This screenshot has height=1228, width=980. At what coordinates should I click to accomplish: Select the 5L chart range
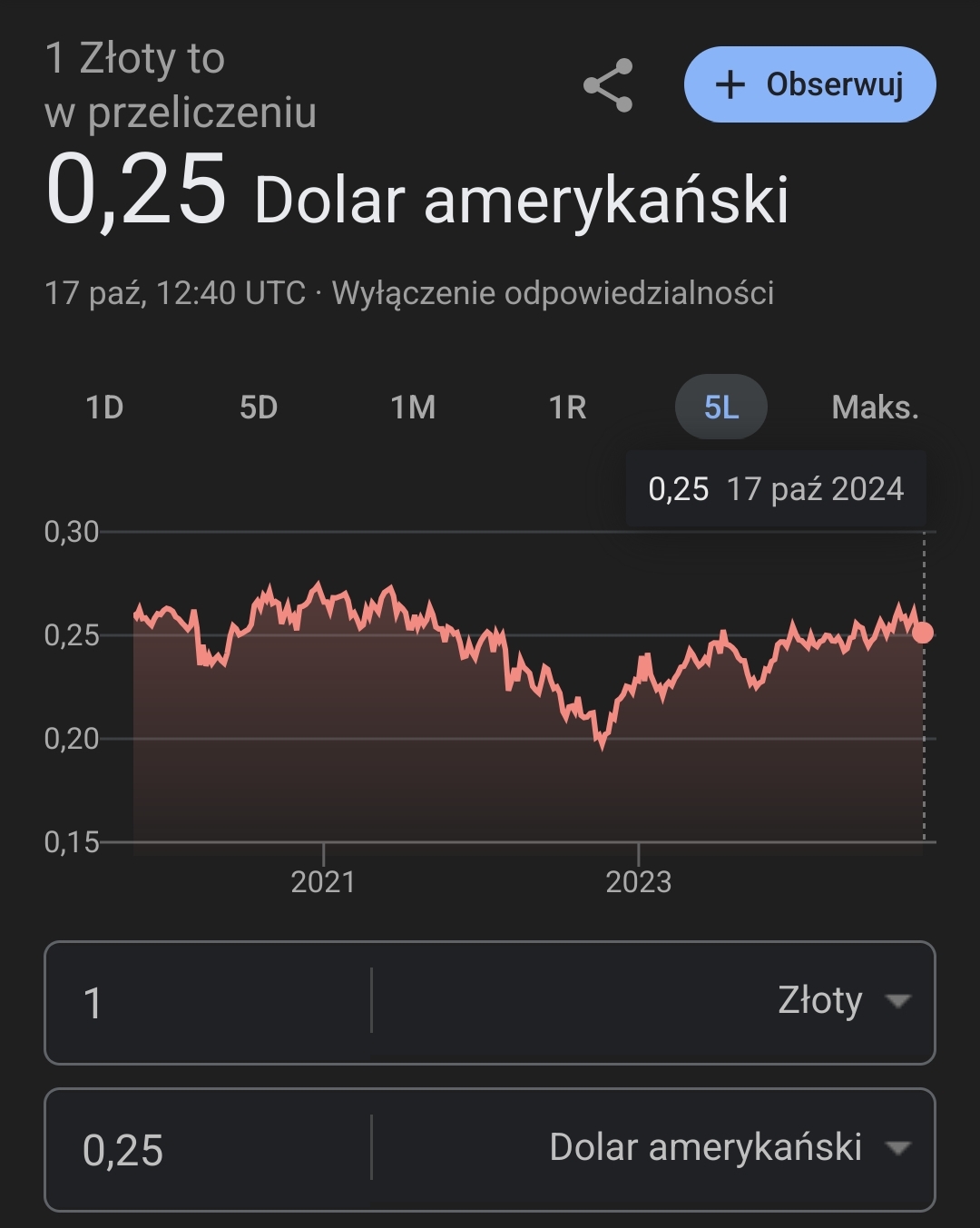point(721,408)
